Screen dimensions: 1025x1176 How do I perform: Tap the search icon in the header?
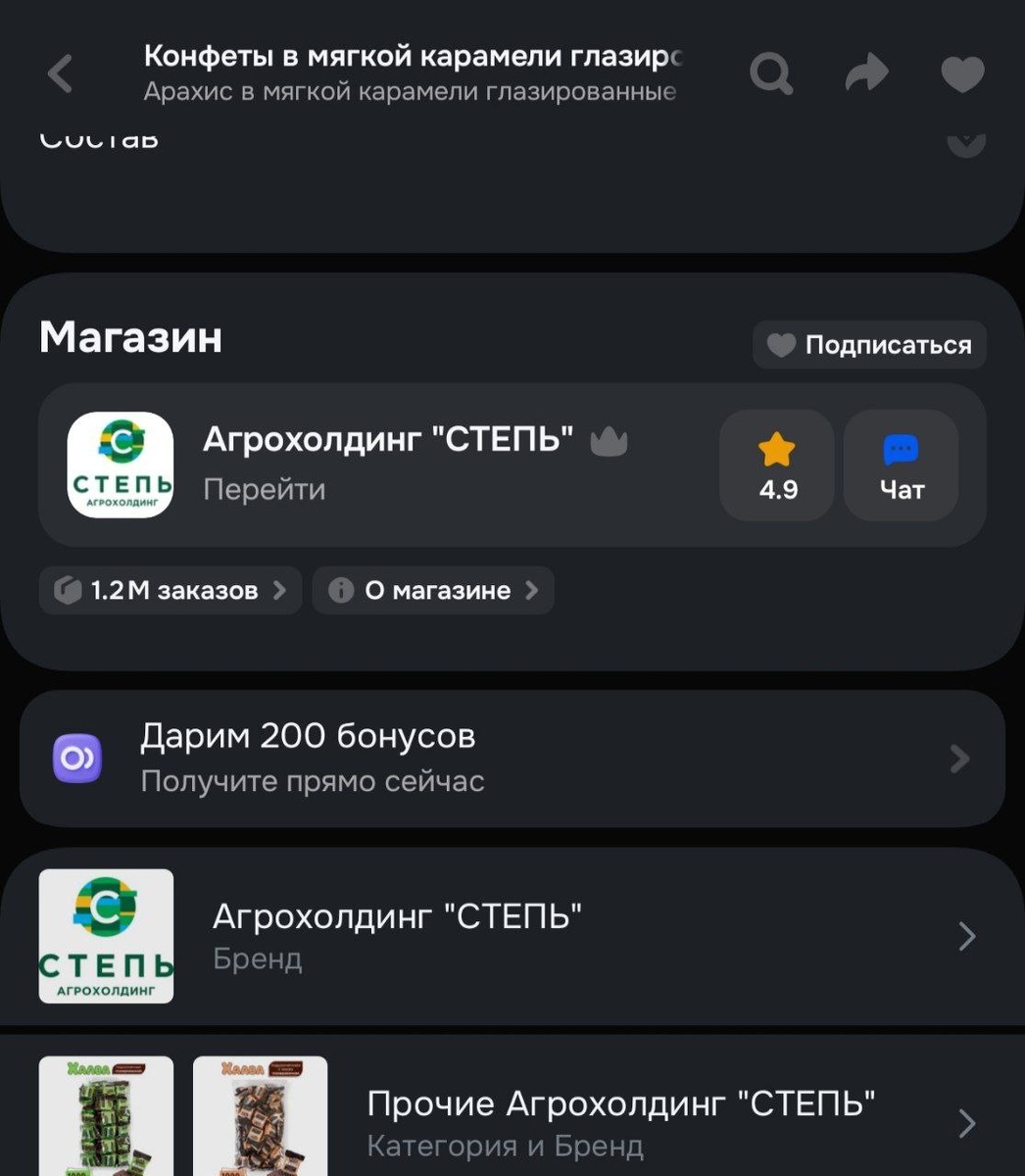pos(771,73)
